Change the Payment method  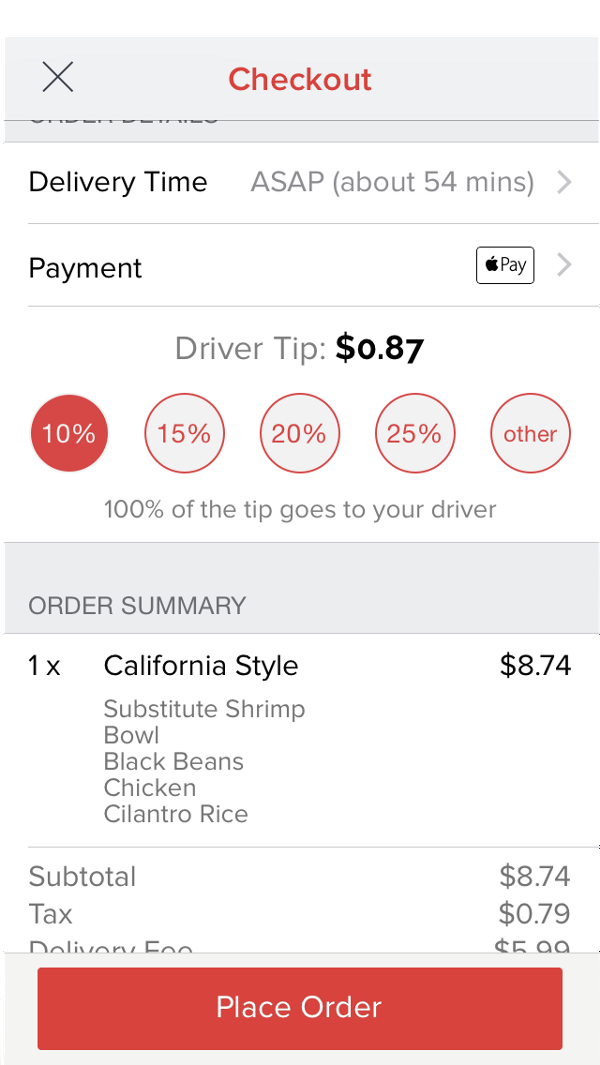[300, 267]
